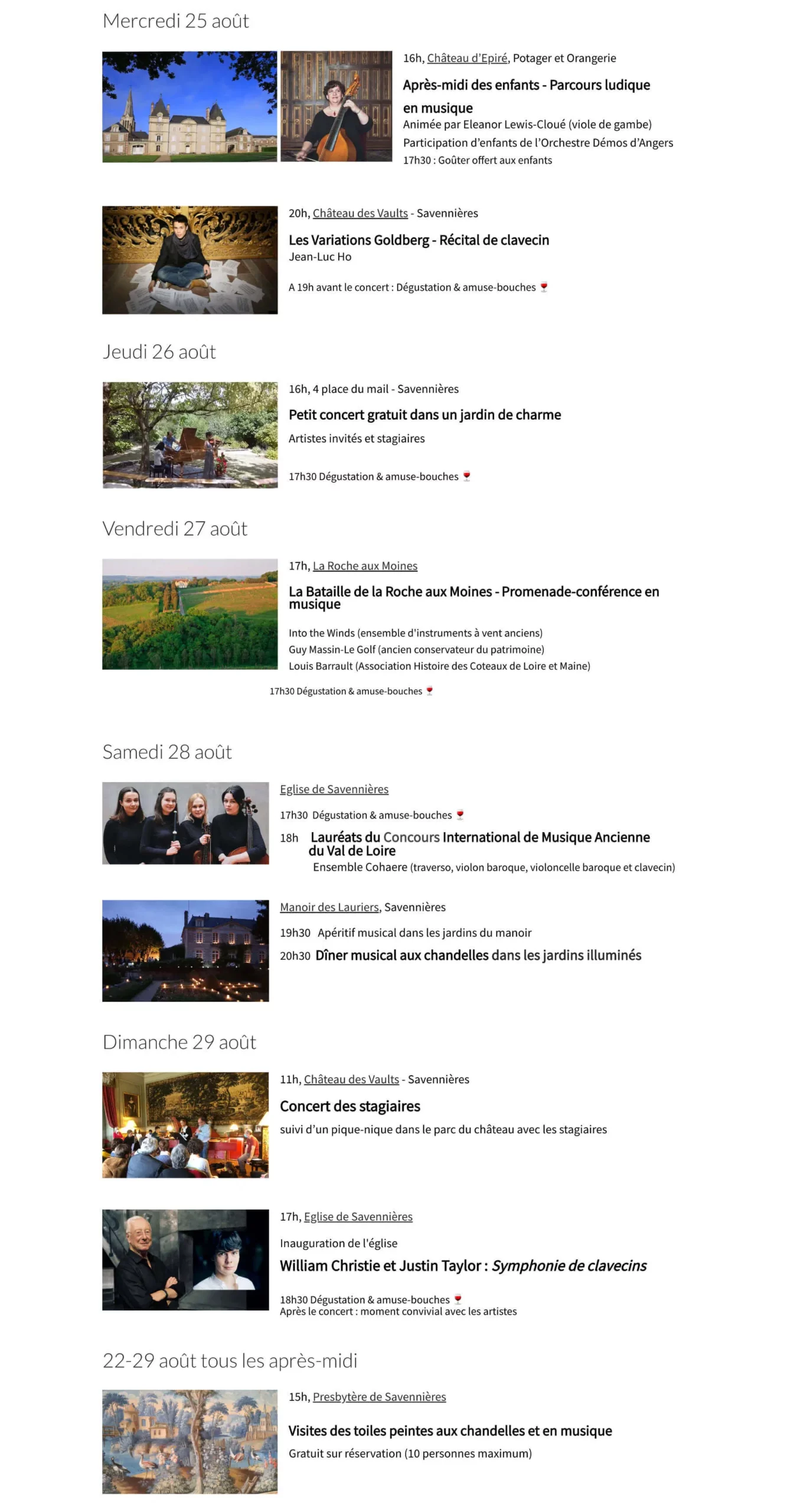Visit the Manoir des Lauriers link
Screen dimensions: 797x1512
[329, 907]
